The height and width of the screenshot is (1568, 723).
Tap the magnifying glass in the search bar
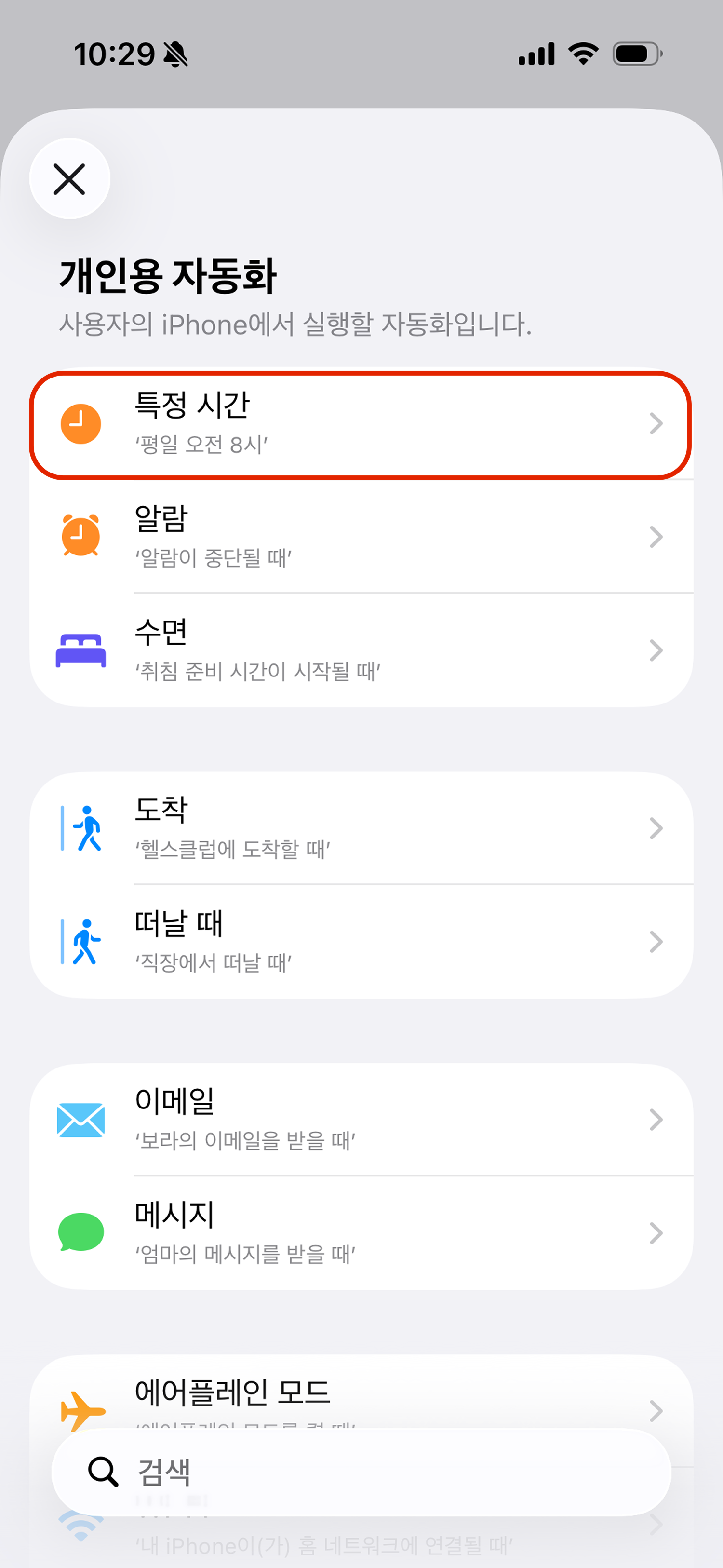click(x=102, y=1471)
